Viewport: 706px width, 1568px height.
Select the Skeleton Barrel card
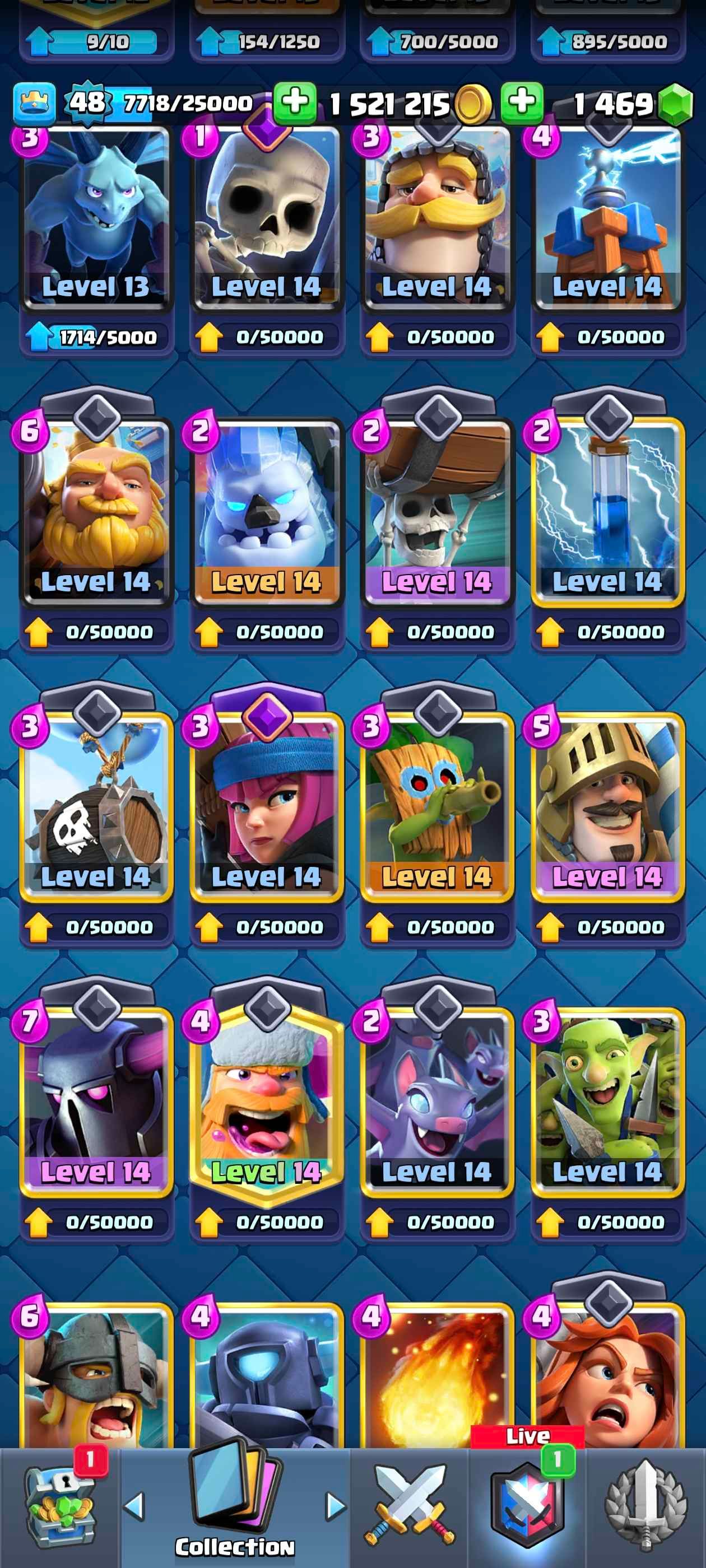coord(96,806)
